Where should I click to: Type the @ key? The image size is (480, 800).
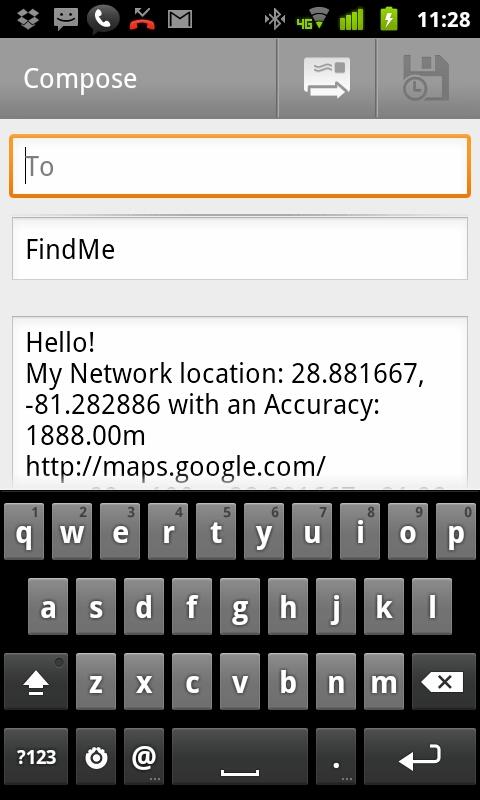(144, 757)
